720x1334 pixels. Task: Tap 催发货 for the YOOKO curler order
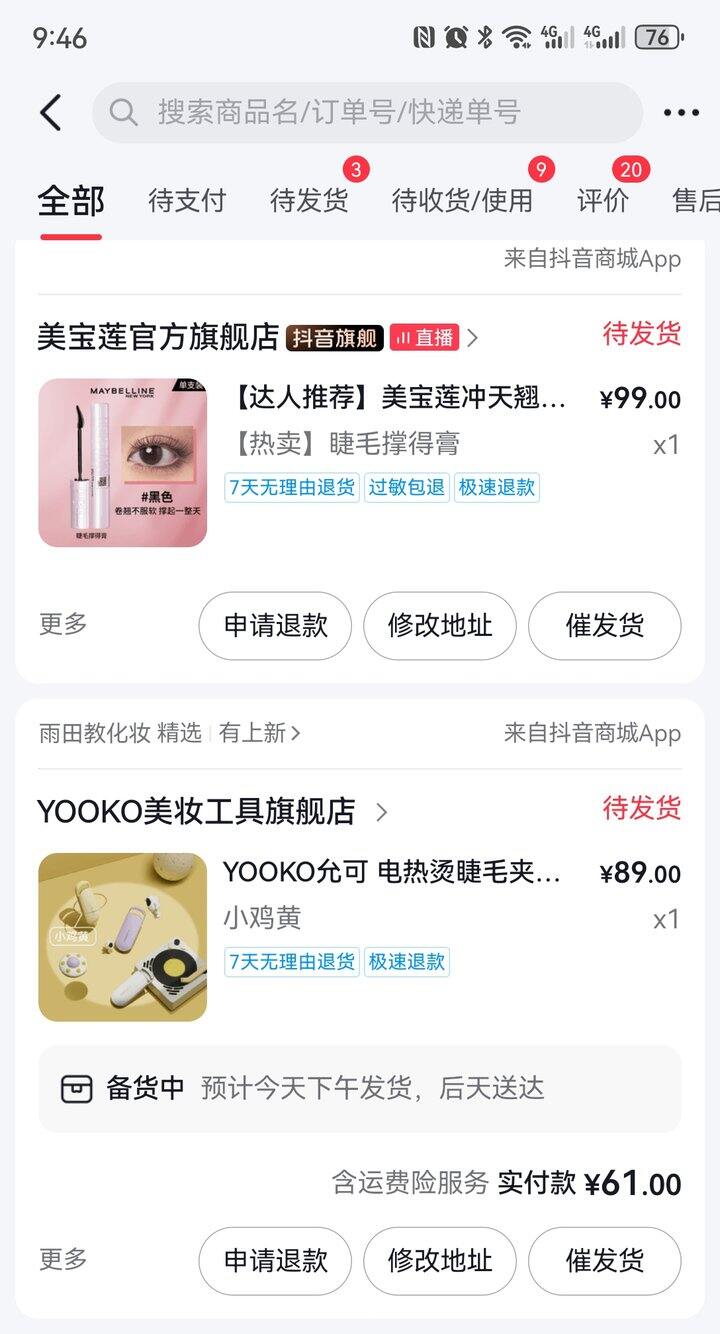(604, 1261)
